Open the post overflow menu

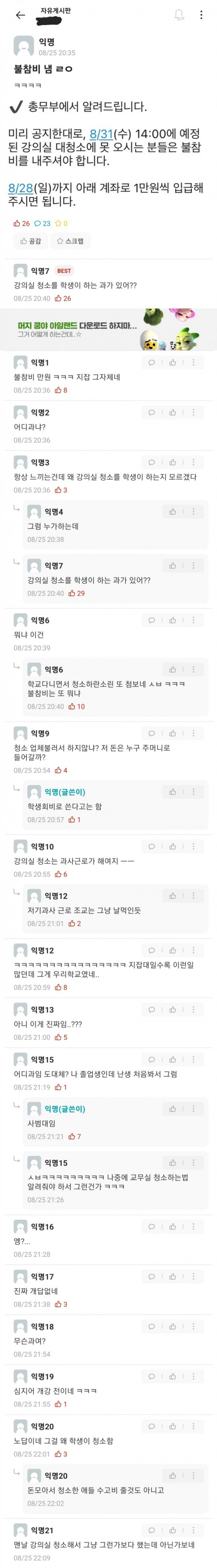(x=201, y=15)
